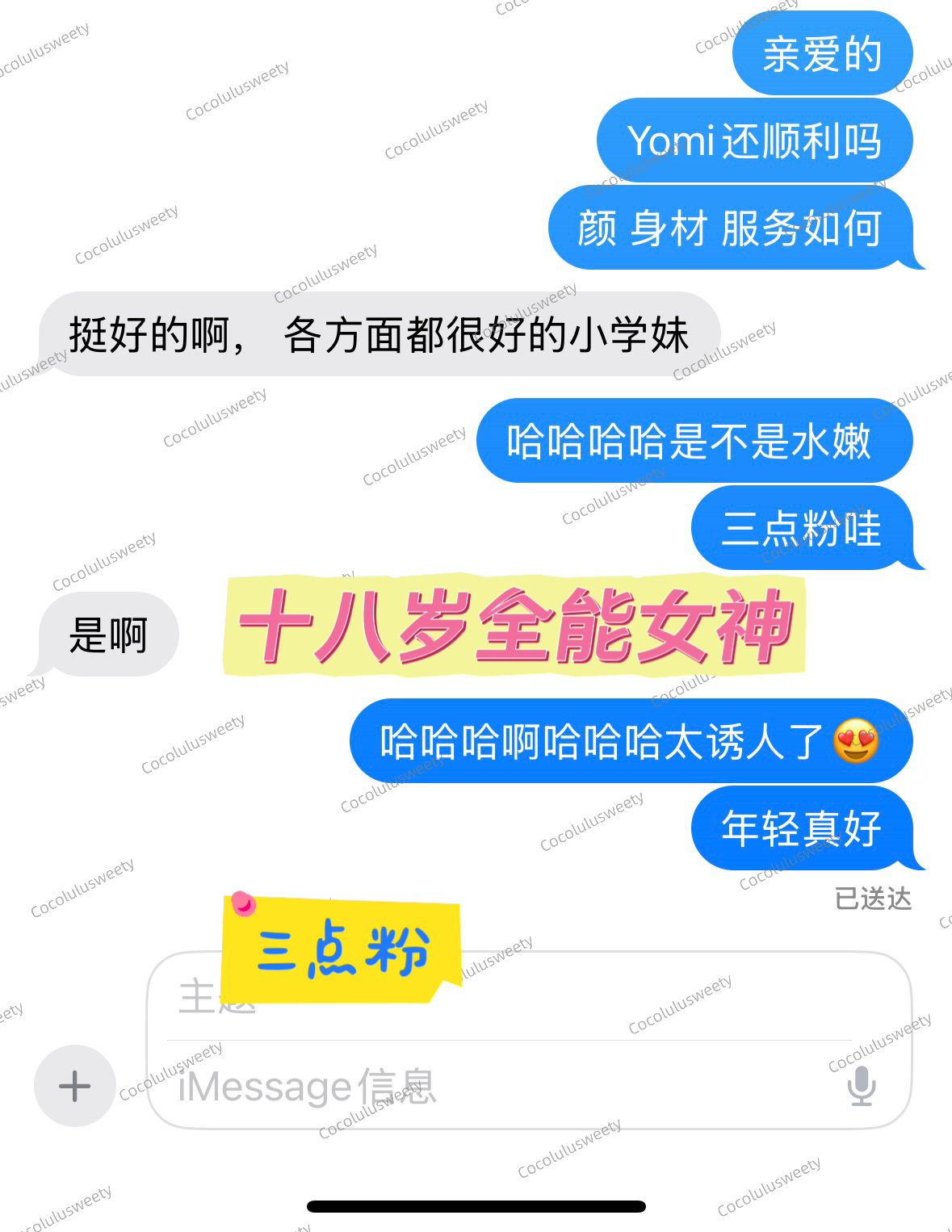Start dictation with the microphone icon
Image resolution: width=952 pixels, height=1232 pixels.
pyautogui.click(x=862, y=1086)
